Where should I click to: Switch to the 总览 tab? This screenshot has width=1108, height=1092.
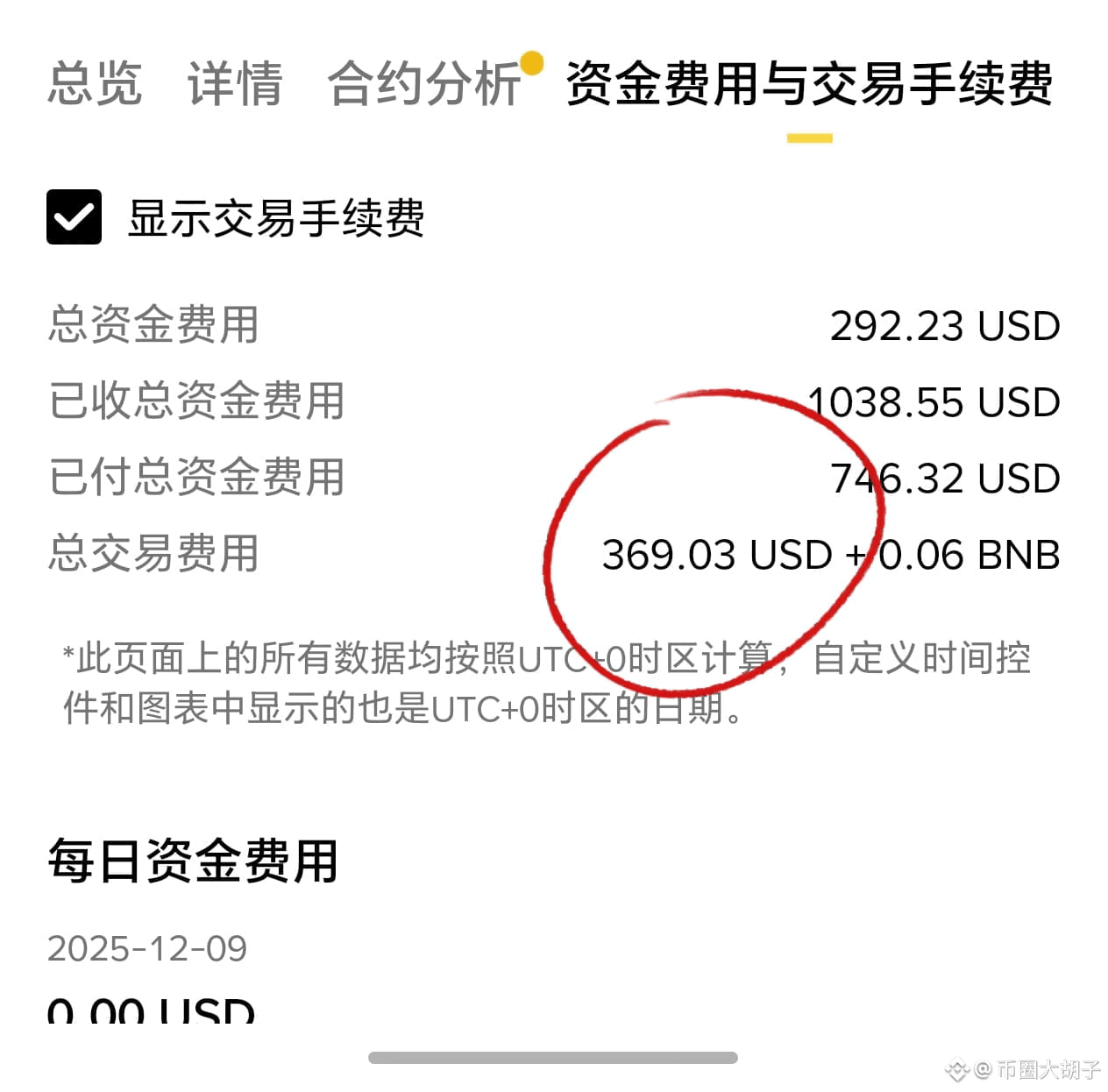(x=95, y=84)
